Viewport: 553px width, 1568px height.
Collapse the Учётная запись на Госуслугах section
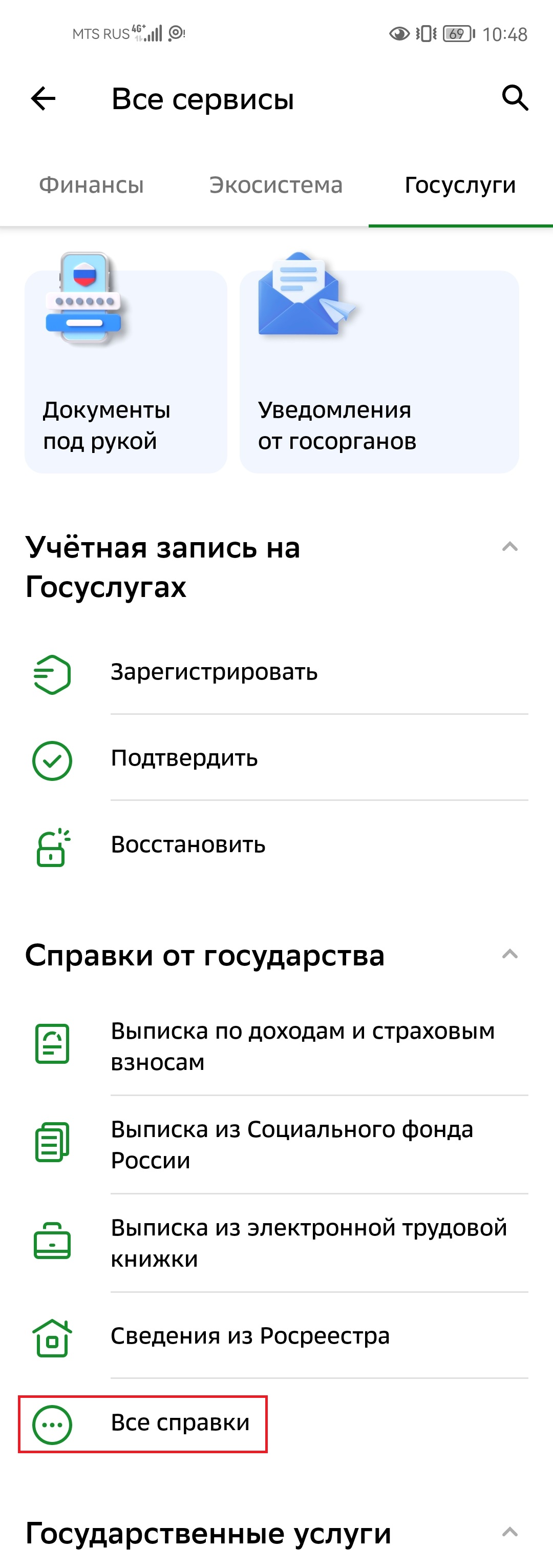click(510, 547)
